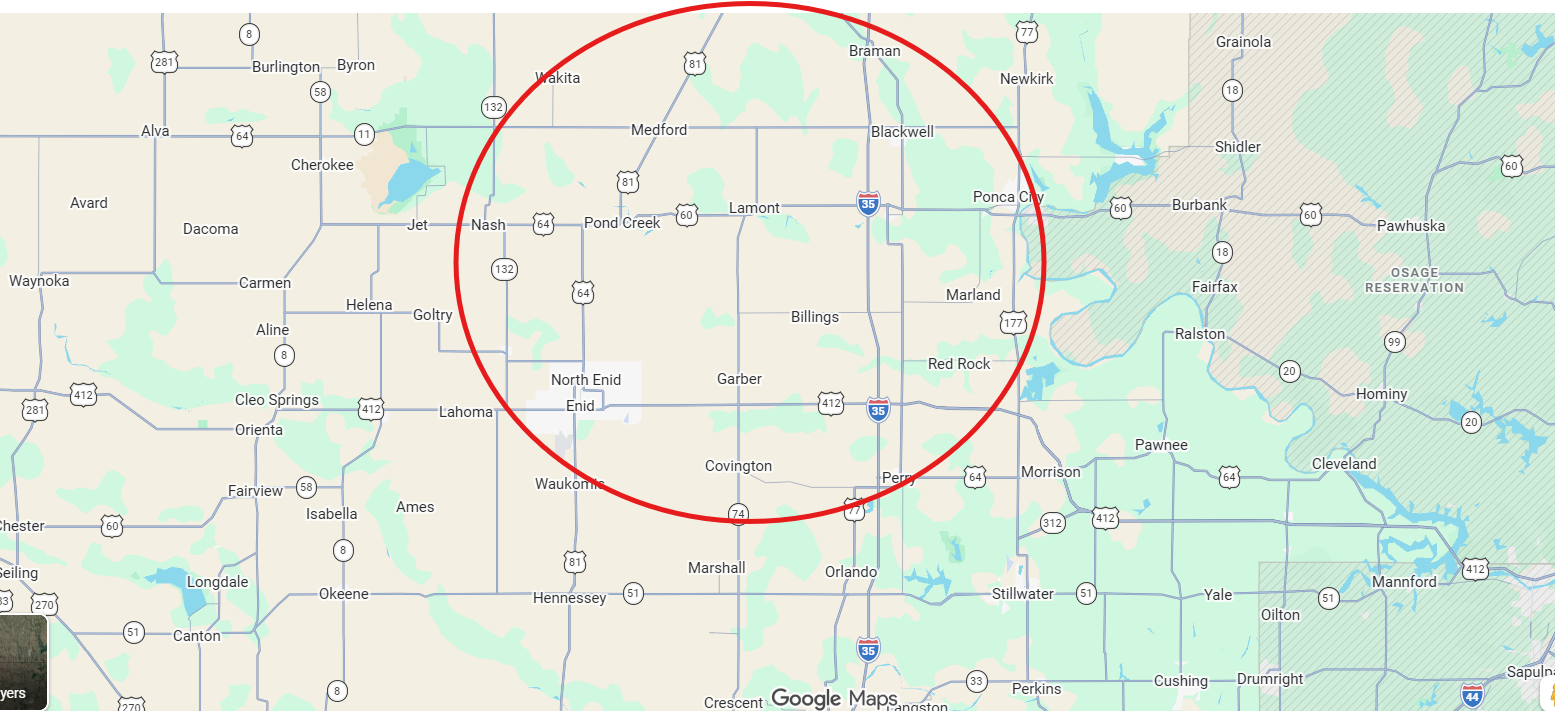Open the map Layers thumbnail
The image size is (1555, 711).
tap(20, 662)
